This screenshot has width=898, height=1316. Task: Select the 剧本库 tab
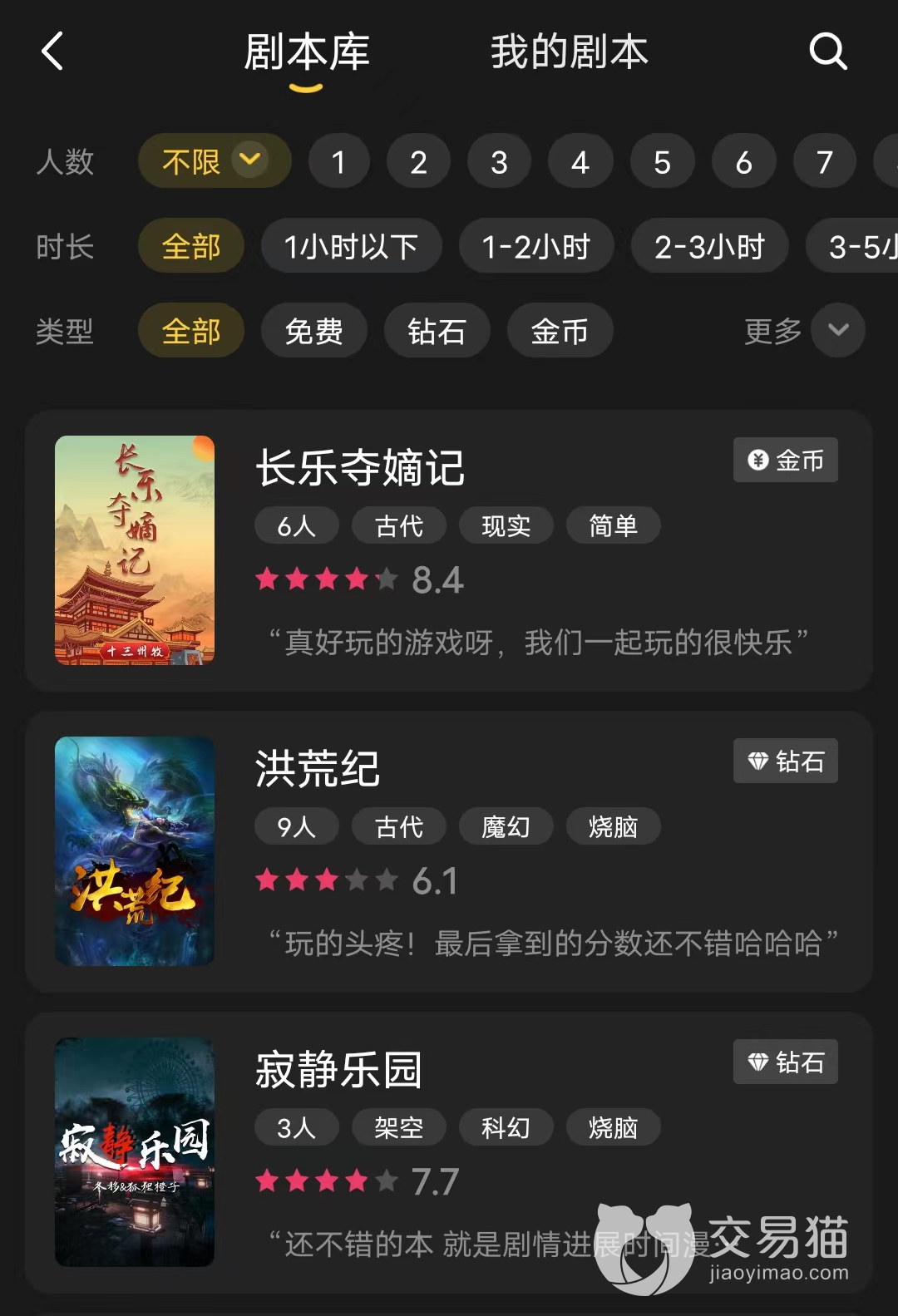click(307, 52)
